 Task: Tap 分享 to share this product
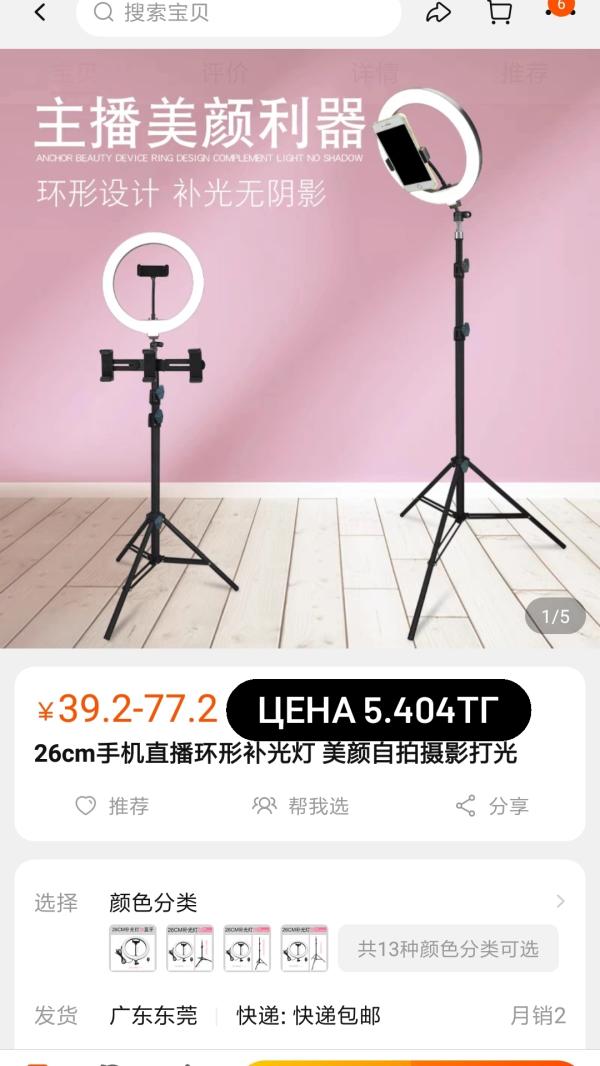[492, 806]
